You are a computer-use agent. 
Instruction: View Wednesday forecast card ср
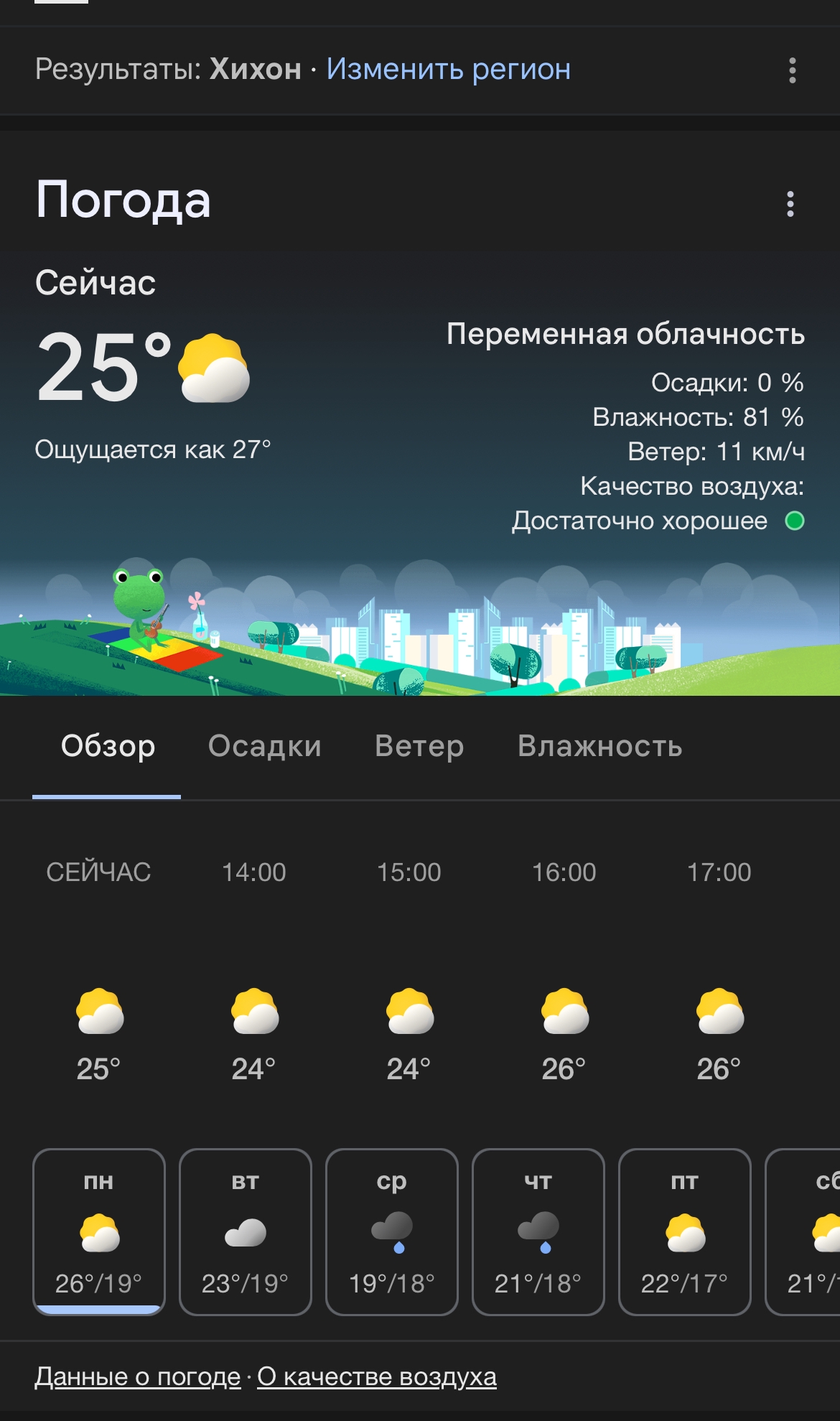point(392,1231)
